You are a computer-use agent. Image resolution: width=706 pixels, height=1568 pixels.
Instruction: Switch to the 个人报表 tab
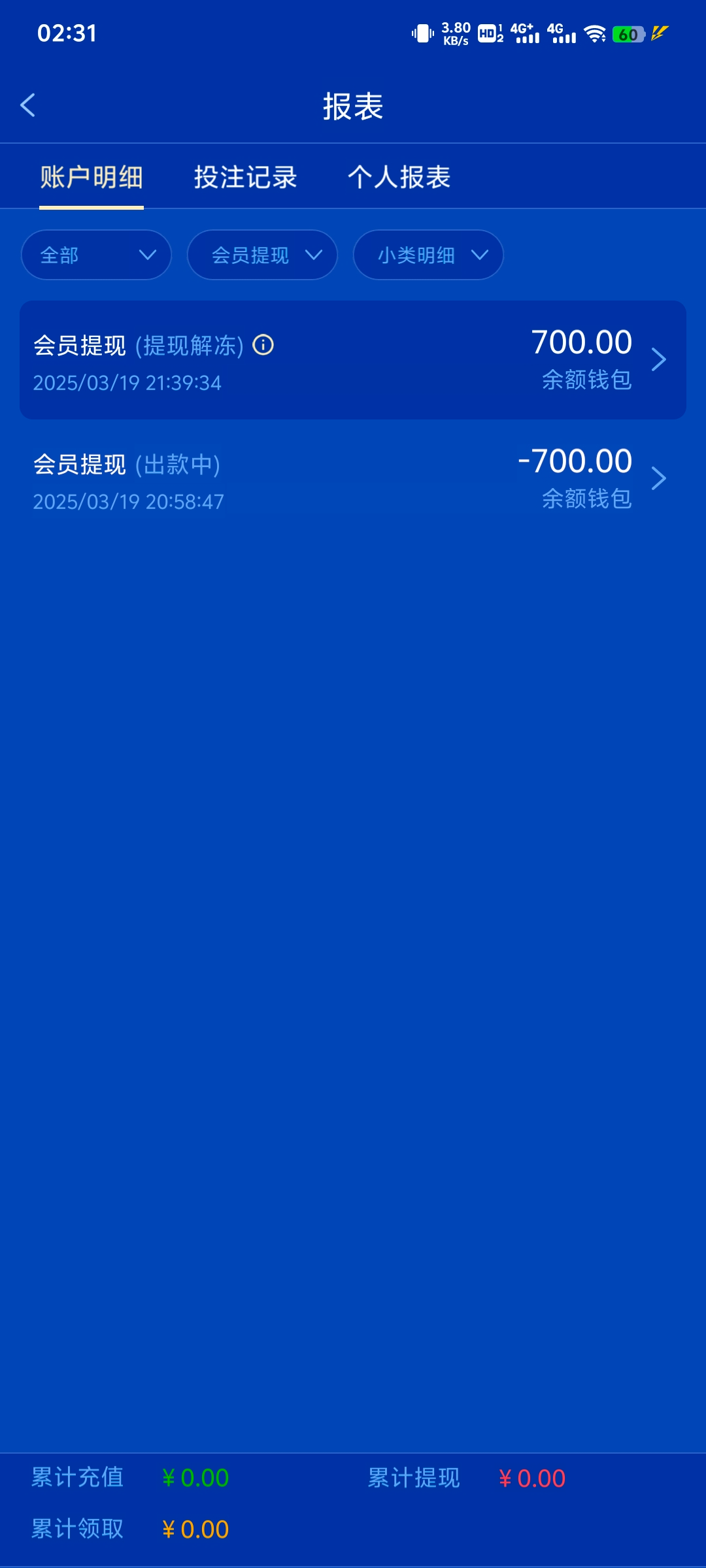pyautogui.click(x=399, y=177)
